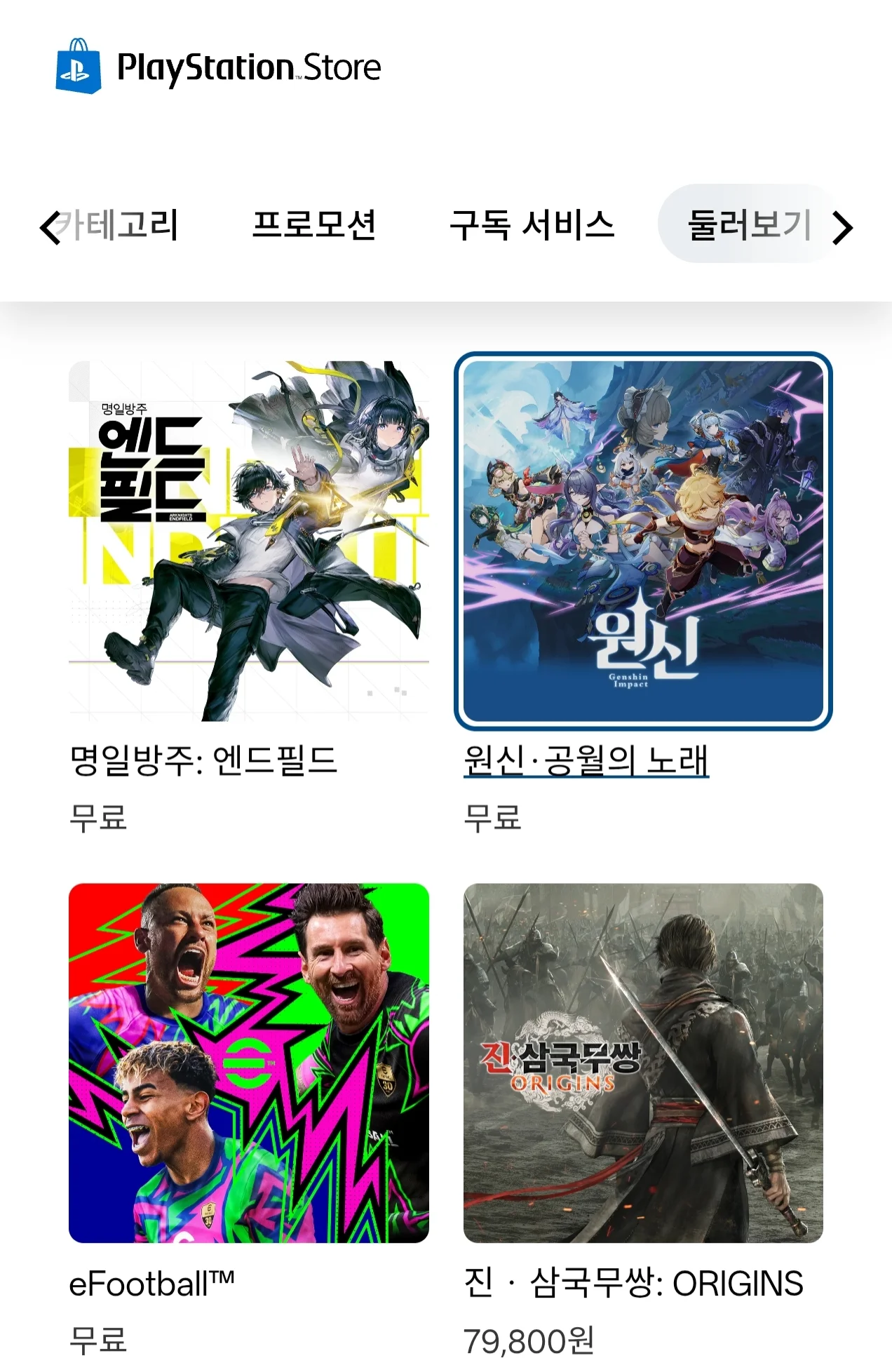Open the 원신 Genshin Impact game tile
The image size is (892, 1372).
[643, 541]
